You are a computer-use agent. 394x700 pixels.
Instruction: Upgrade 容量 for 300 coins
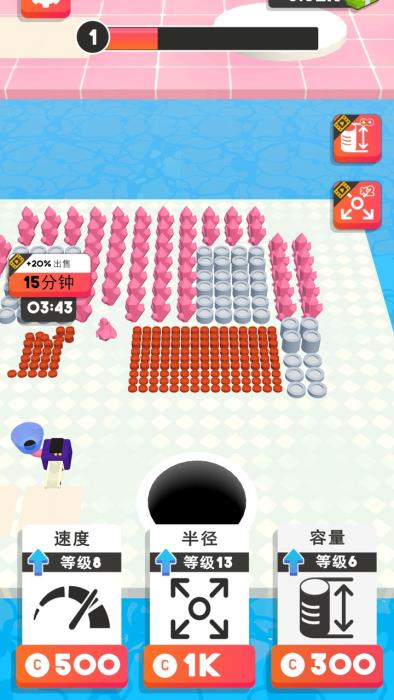pos(327,665)
